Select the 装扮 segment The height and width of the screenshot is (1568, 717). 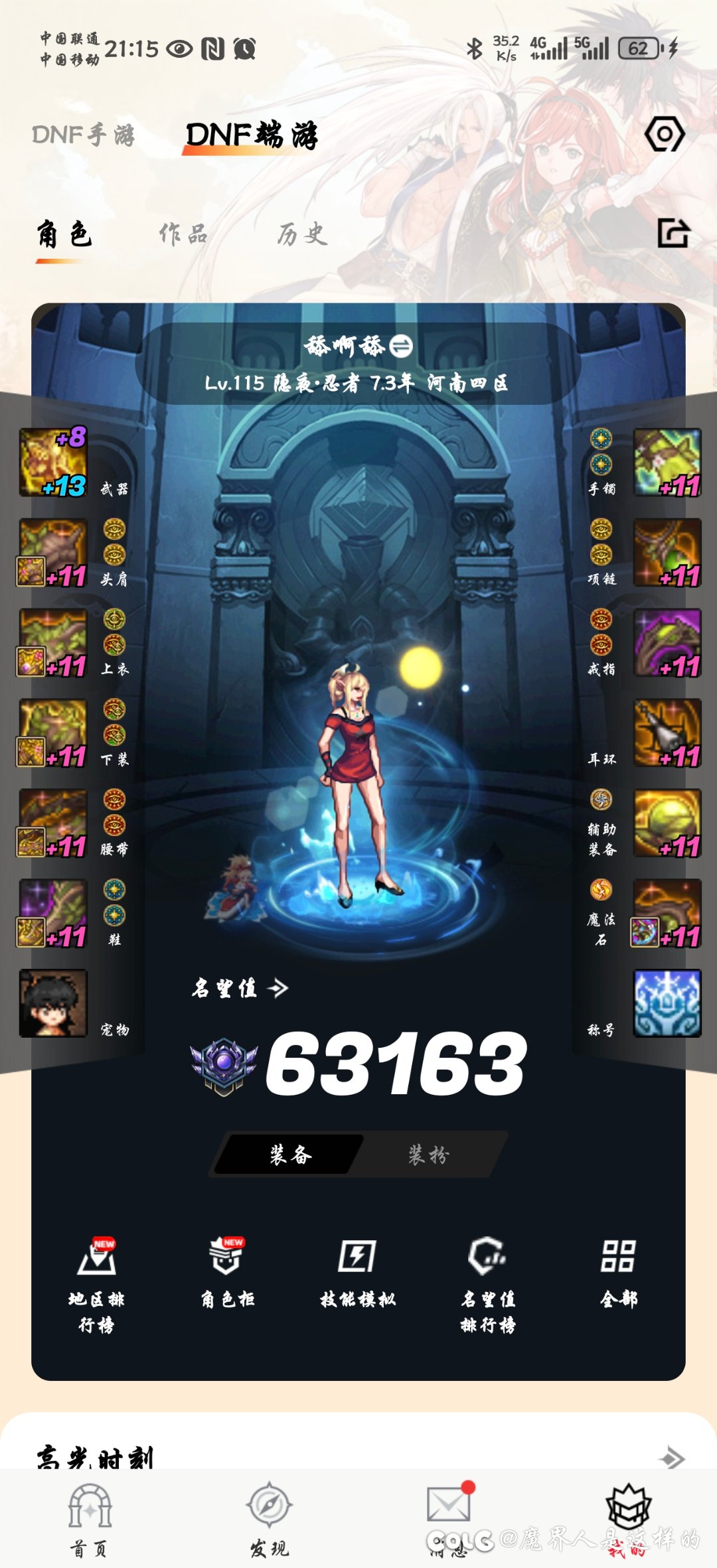(428, 1155)
